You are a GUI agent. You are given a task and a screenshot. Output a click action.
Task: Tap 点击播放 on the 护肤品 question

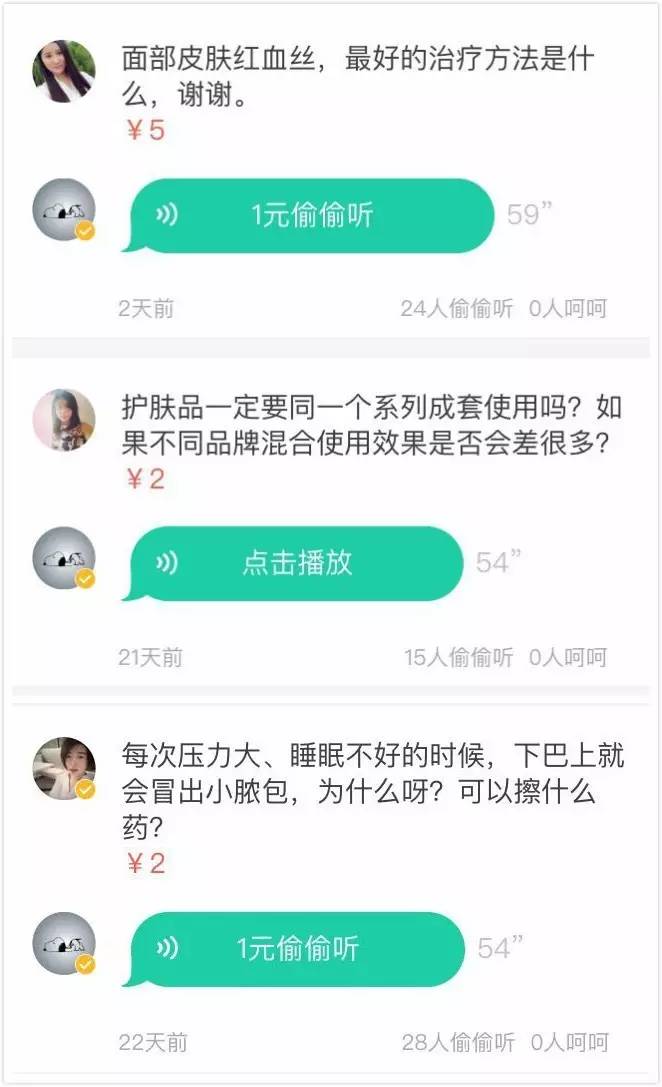coord(295,563)
